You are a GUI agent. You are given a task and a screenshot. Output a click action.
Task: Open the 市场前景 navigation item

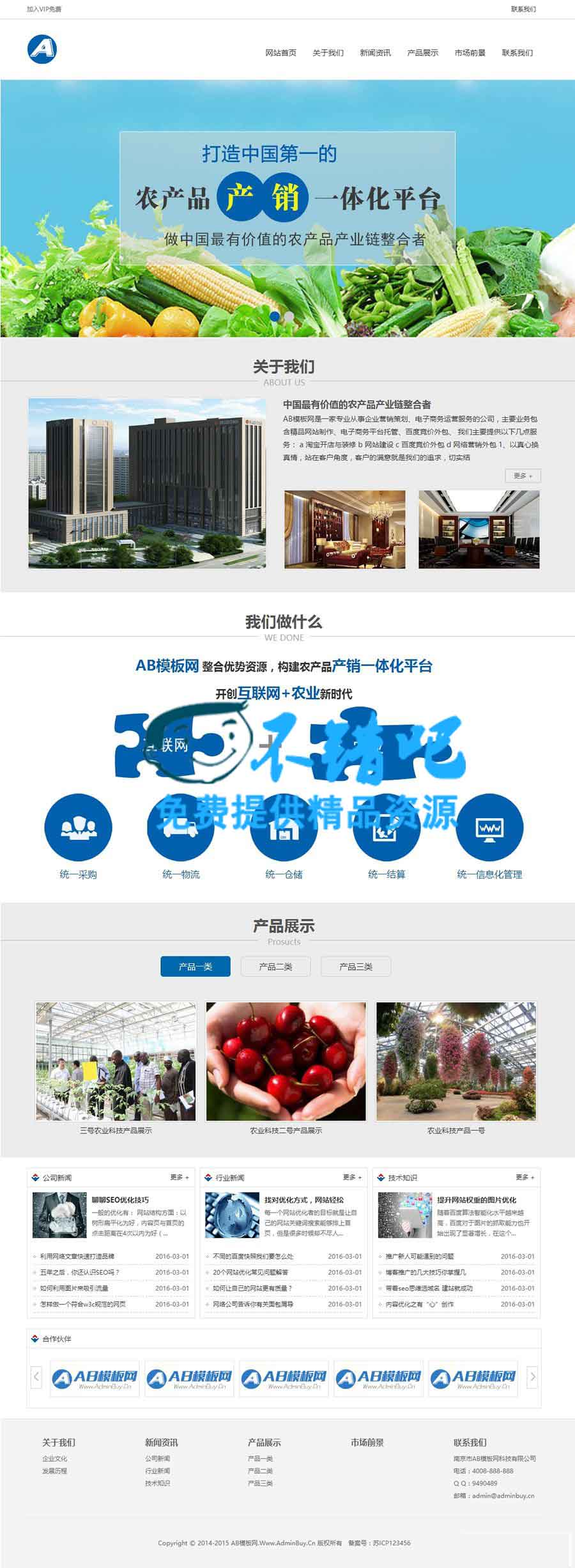tap(470, 53)
